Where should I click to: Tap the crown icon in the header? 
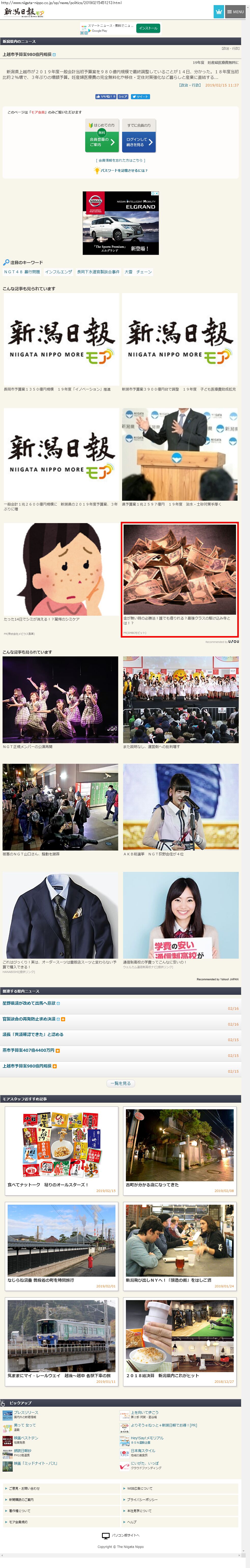pyautogui.click(x=218, y=11)
